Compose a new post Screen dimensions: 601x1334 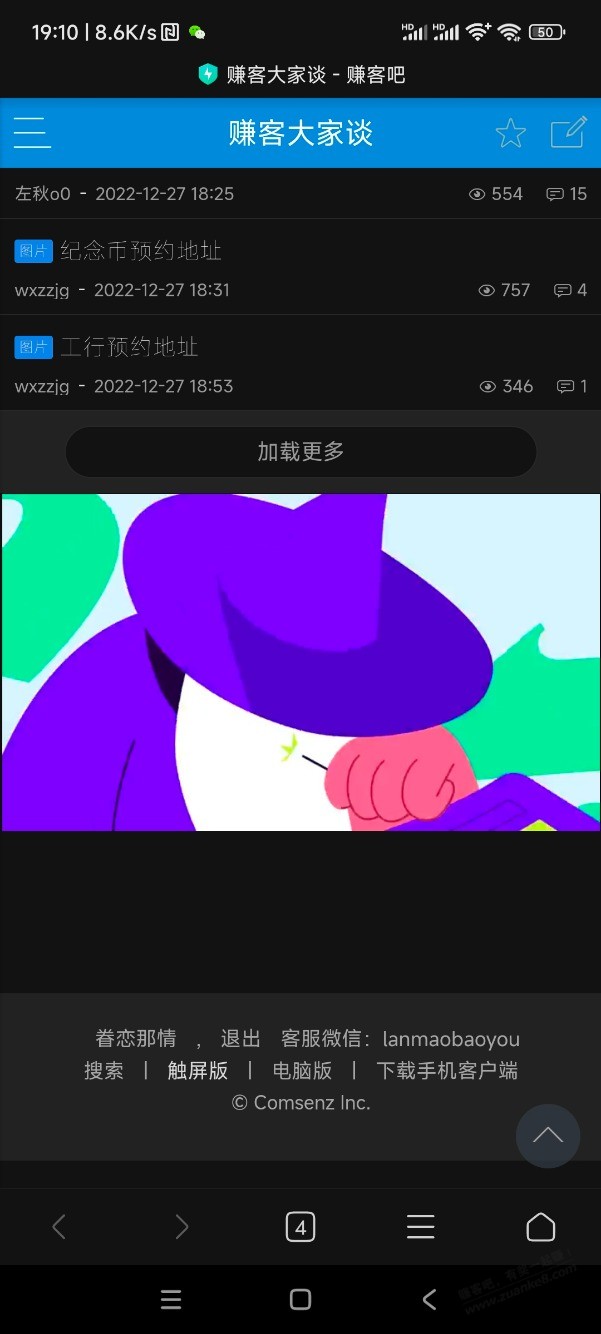point(568,133)
